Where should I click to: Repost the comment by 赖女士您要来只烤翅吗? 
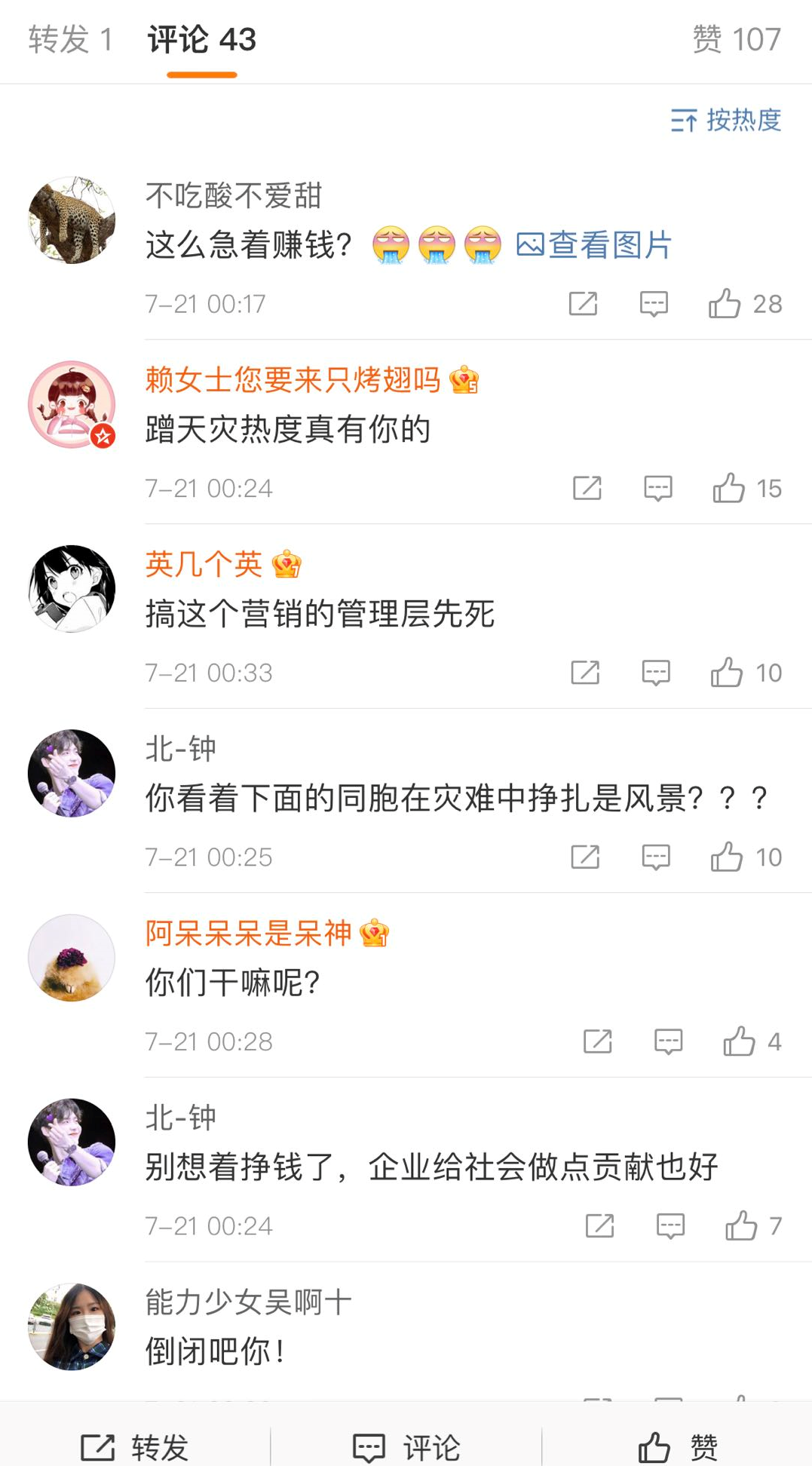[587, 489]
